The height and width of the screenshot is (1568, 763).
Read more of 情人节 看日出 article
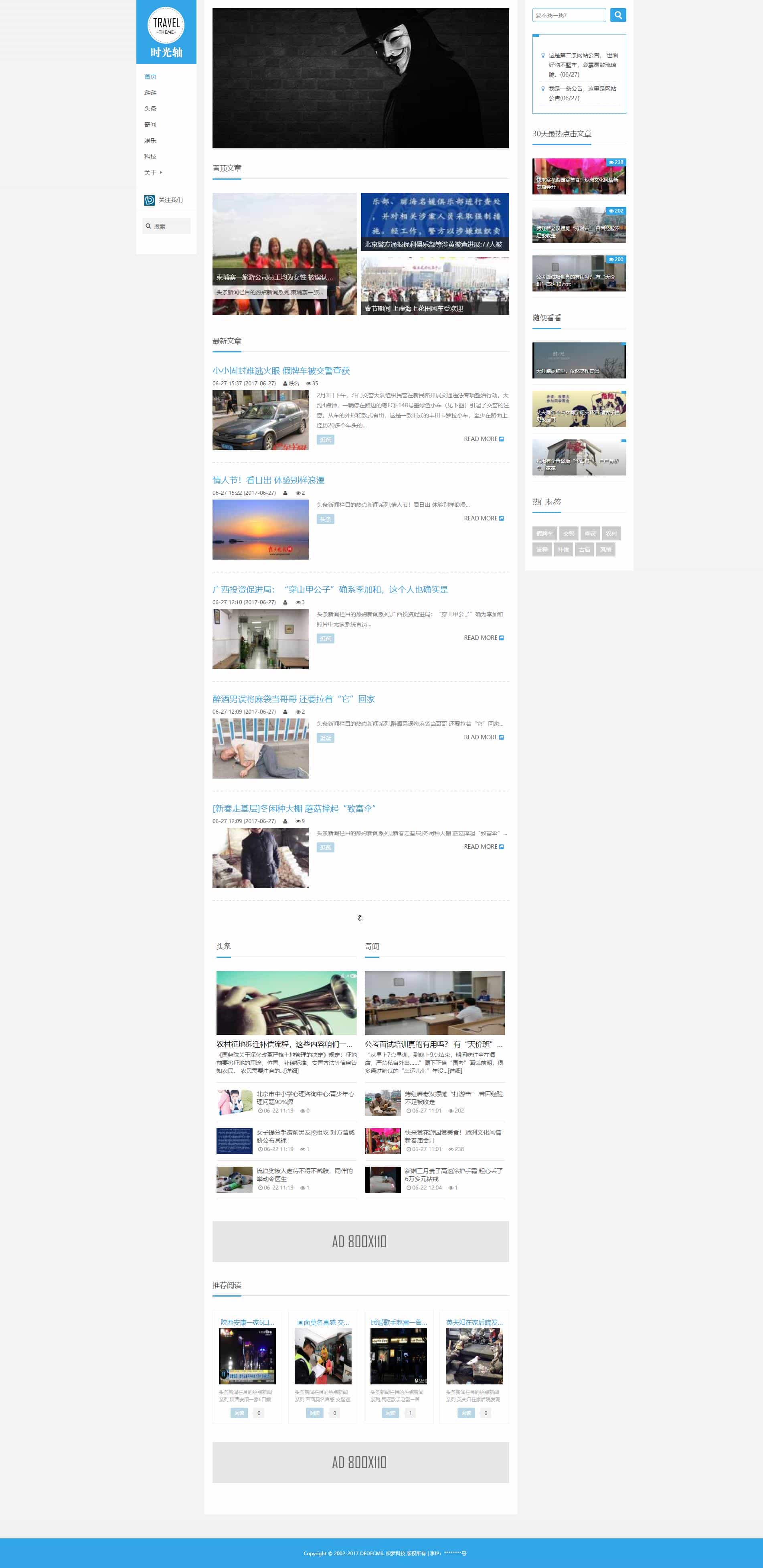484,519
